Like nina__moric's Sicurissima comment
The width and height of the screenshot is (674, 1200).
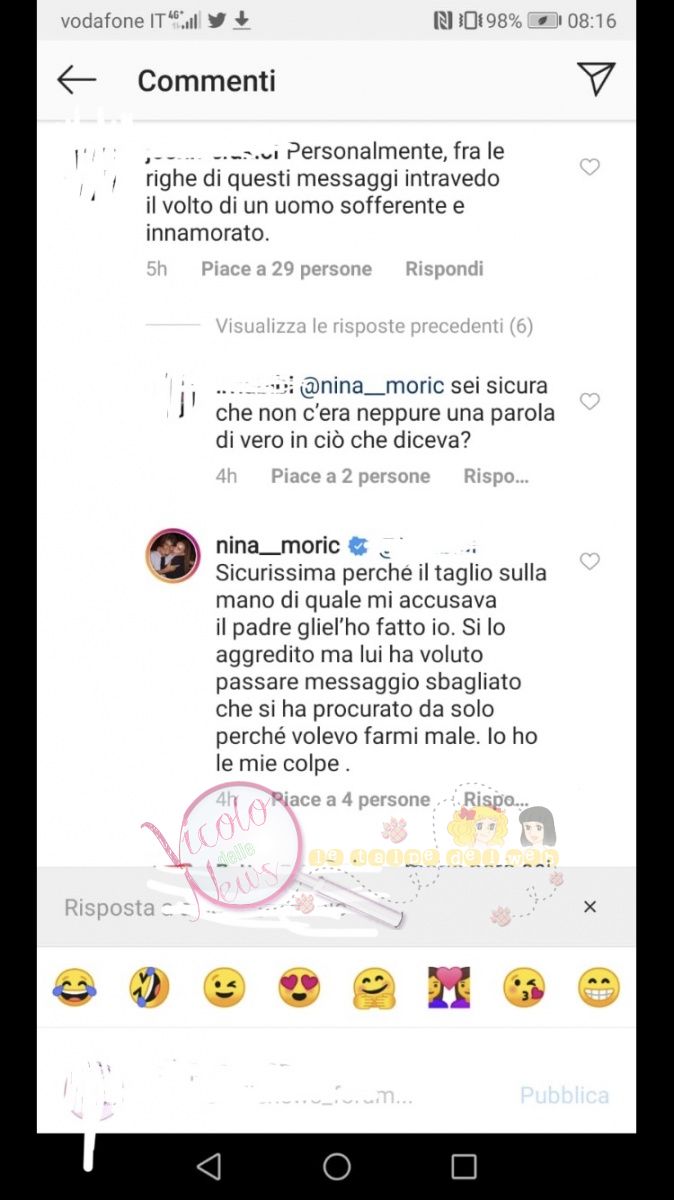[x=590, y=562]
